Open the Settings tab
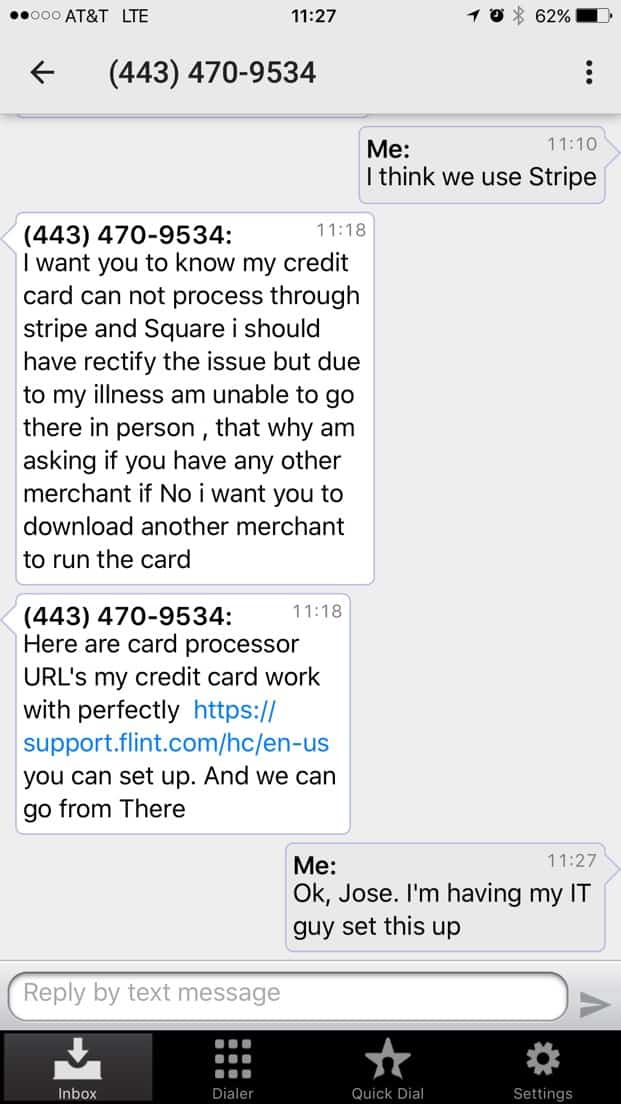This screenshot has width=621, height=1104. click(x=543, y=1067)
